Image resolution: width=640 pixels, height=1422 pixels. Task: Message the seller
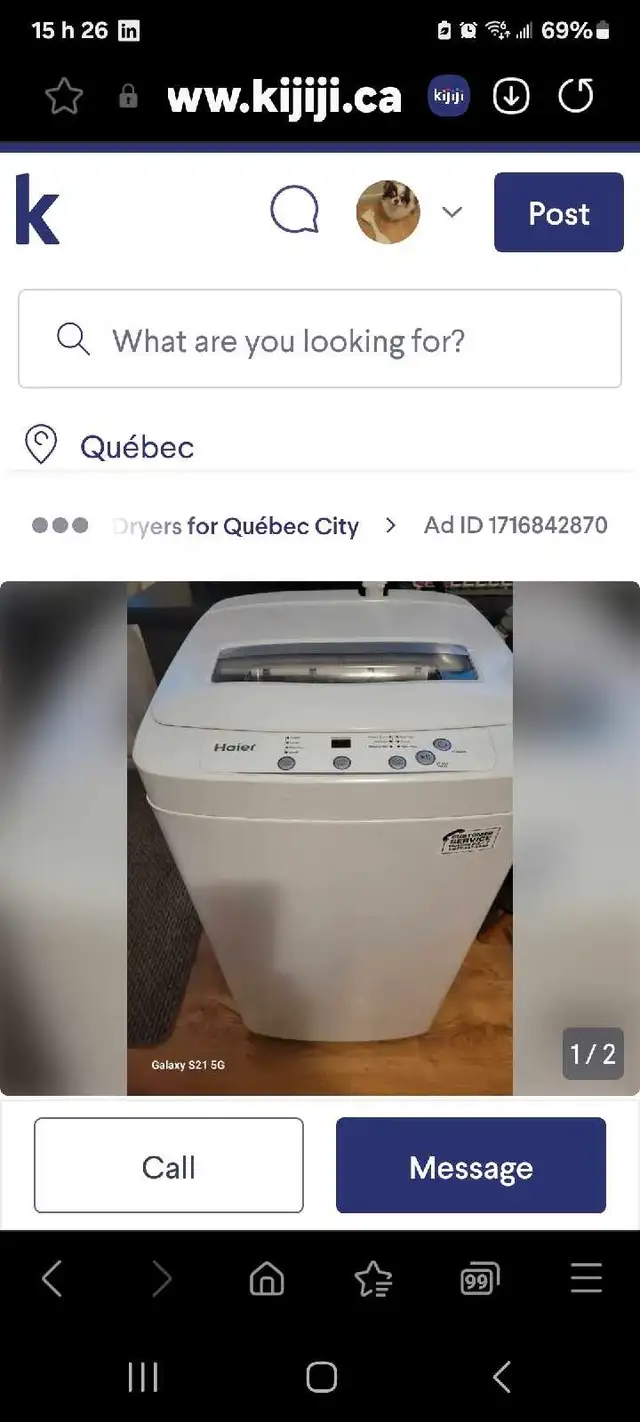(x=470, y=1165)
